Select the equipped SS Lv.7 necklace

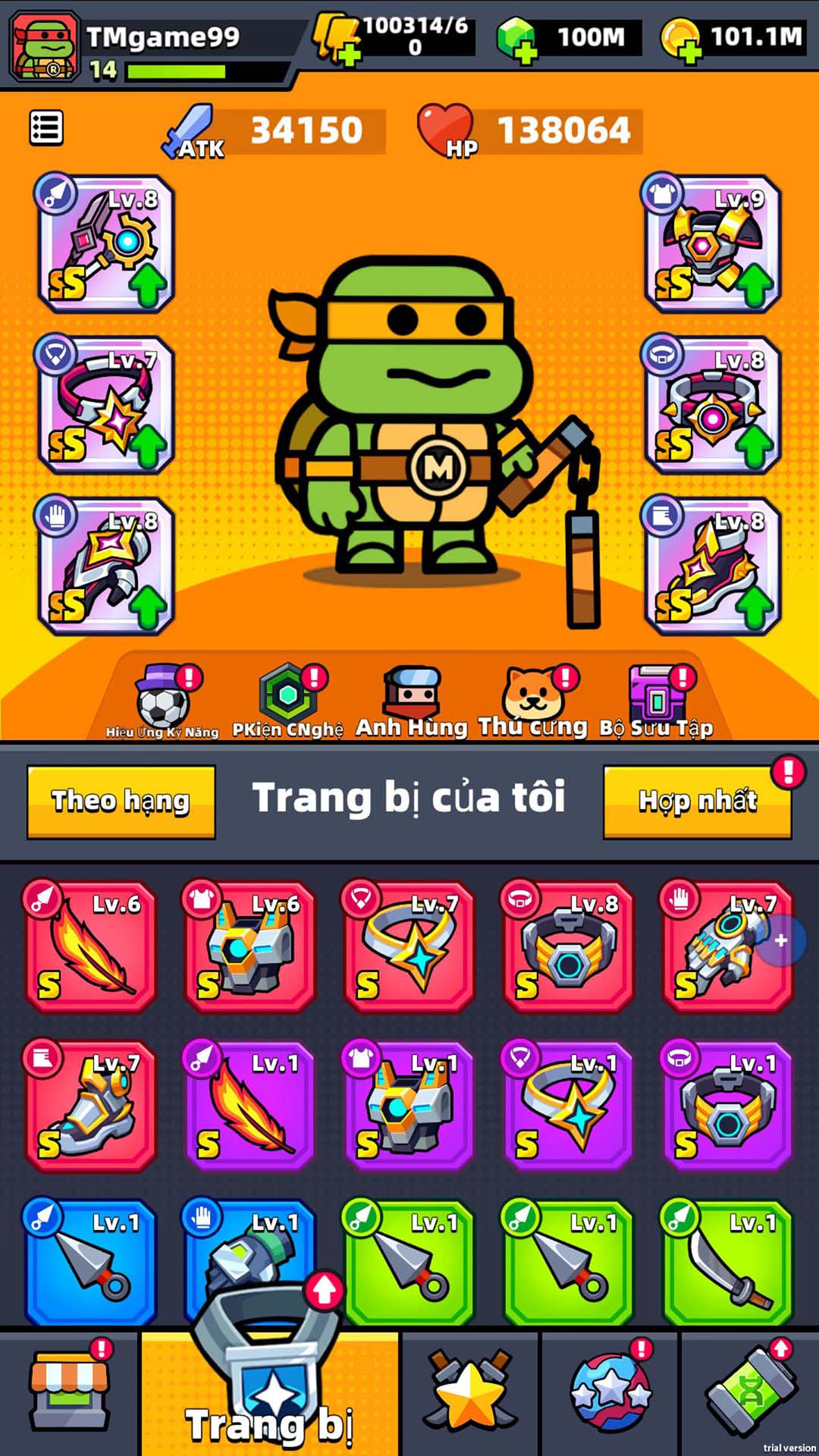(105, 405)
